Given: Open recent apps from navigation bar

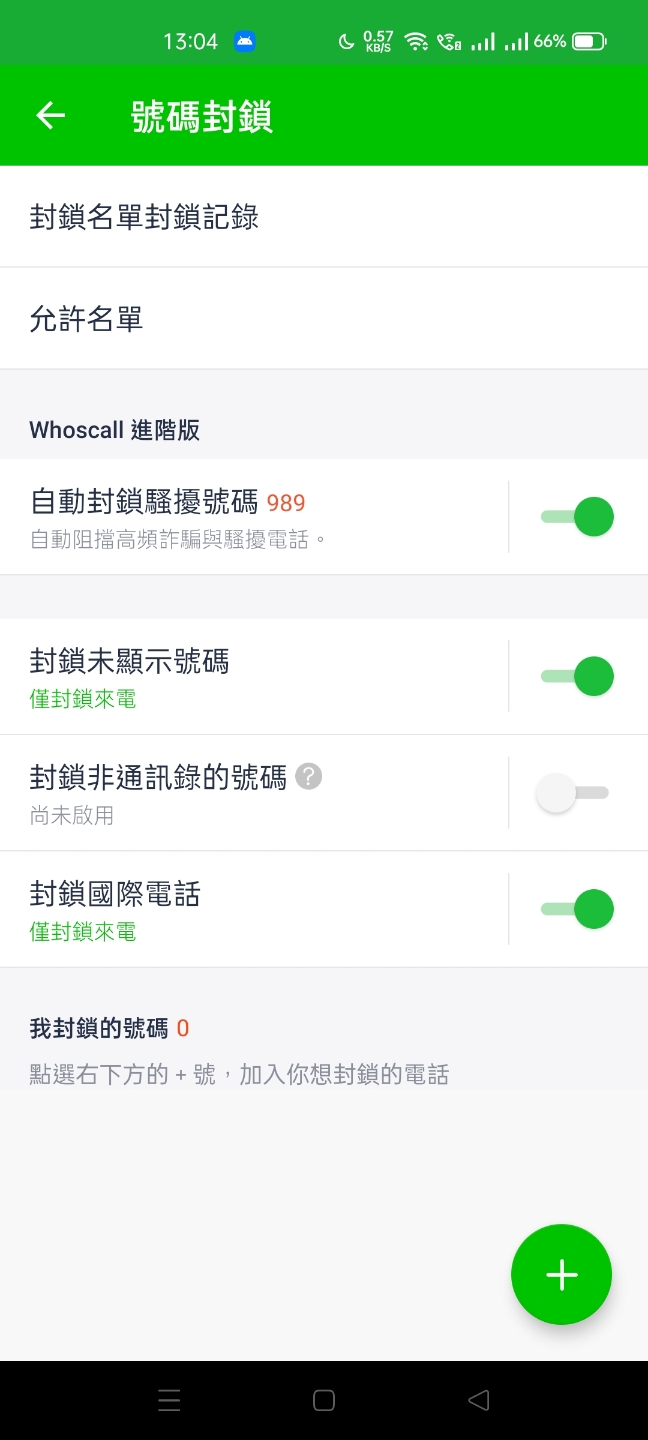Looking at the screenshot, I should (169, 1400).
